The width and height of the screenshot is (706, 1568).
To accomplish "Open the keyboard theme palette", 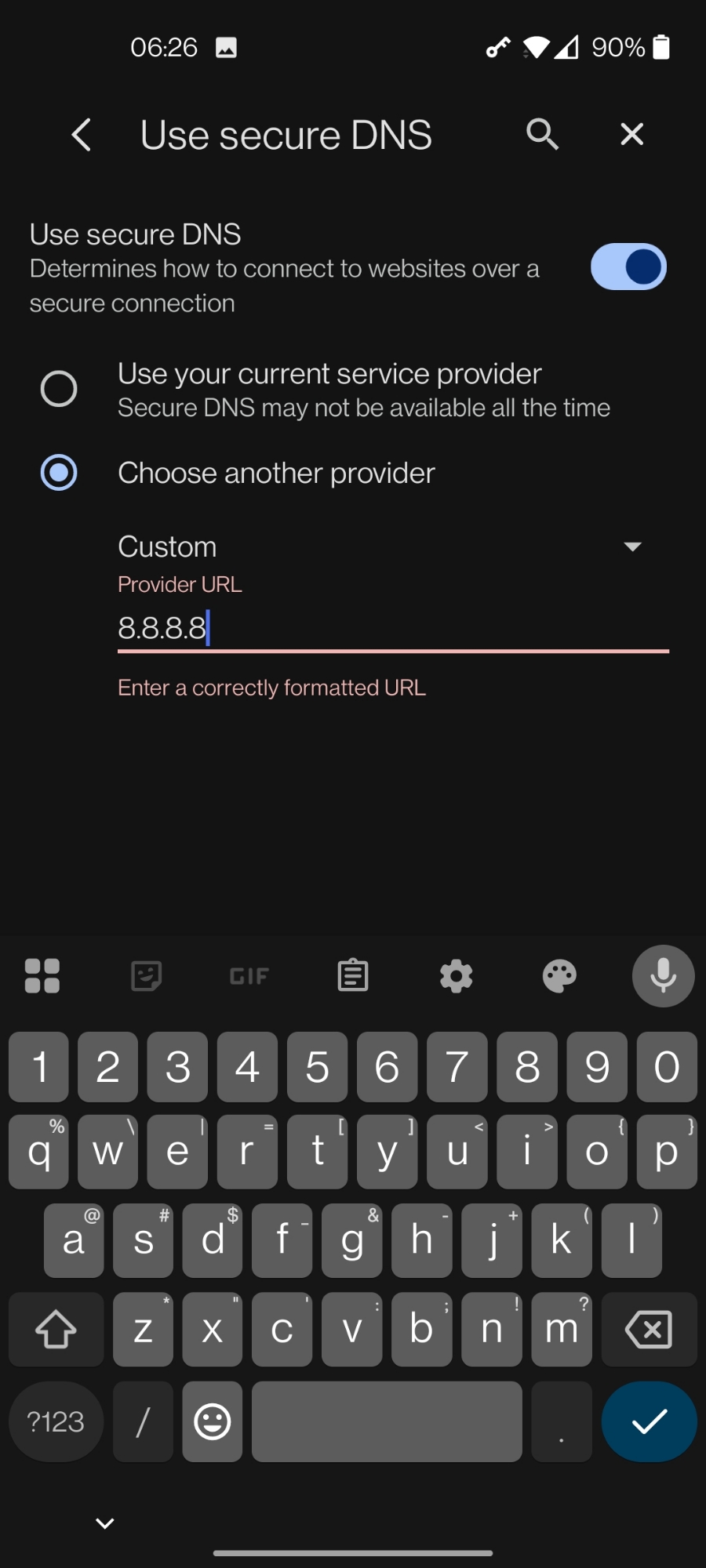I will tap(559, 976).
